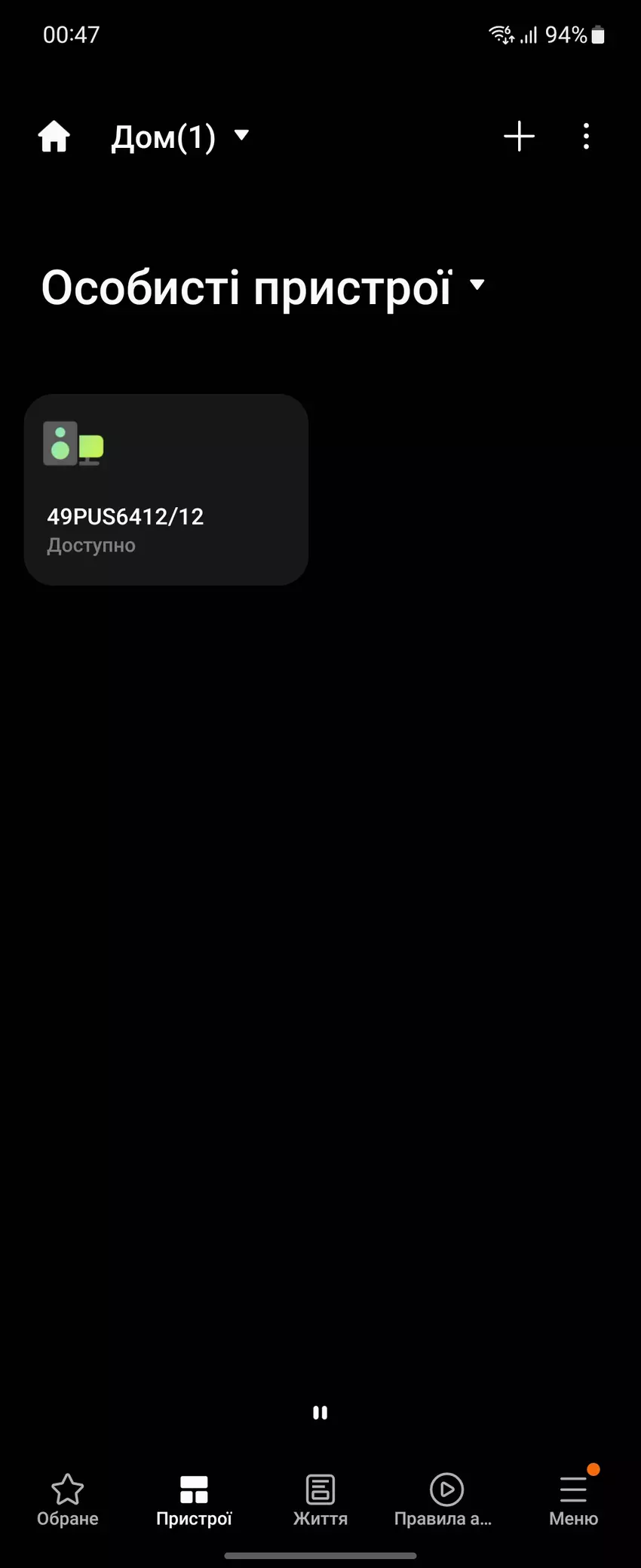
Task: Open the Правила автоматизації tab
Action: (445, 1500)
